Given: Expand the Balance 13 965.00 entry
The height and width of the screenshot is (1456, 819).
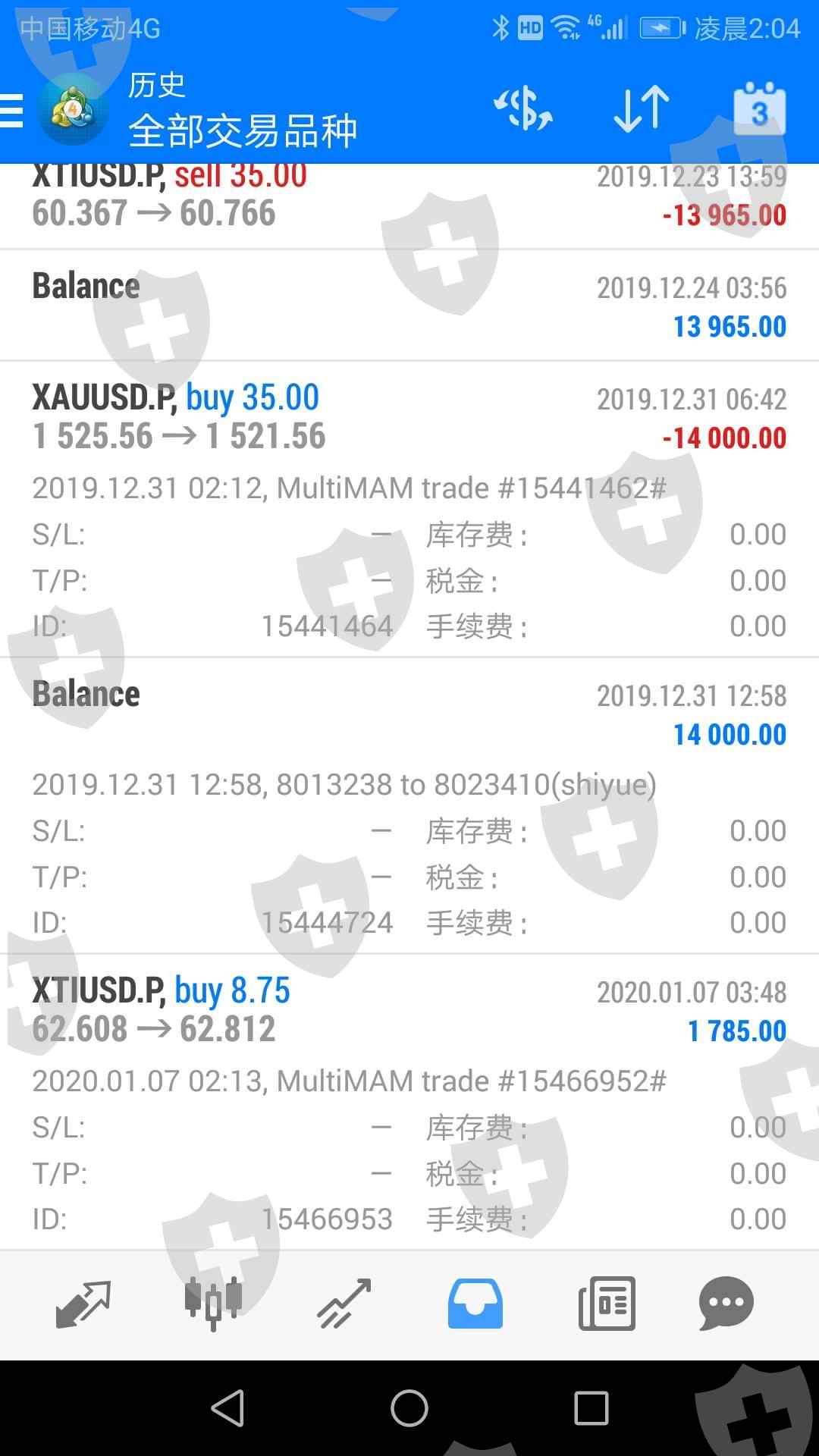Looking at the screenshot, I should click(x=409, y=306).
